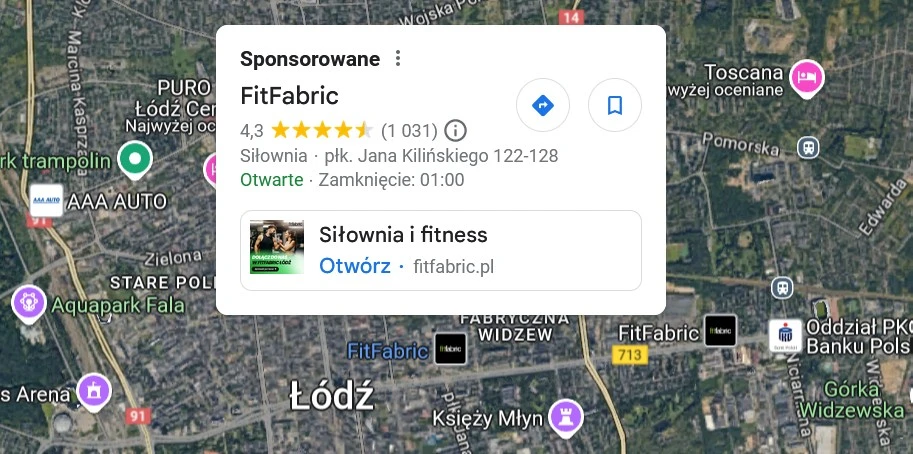Tap the green trampoline park pin

pos(134,158)
